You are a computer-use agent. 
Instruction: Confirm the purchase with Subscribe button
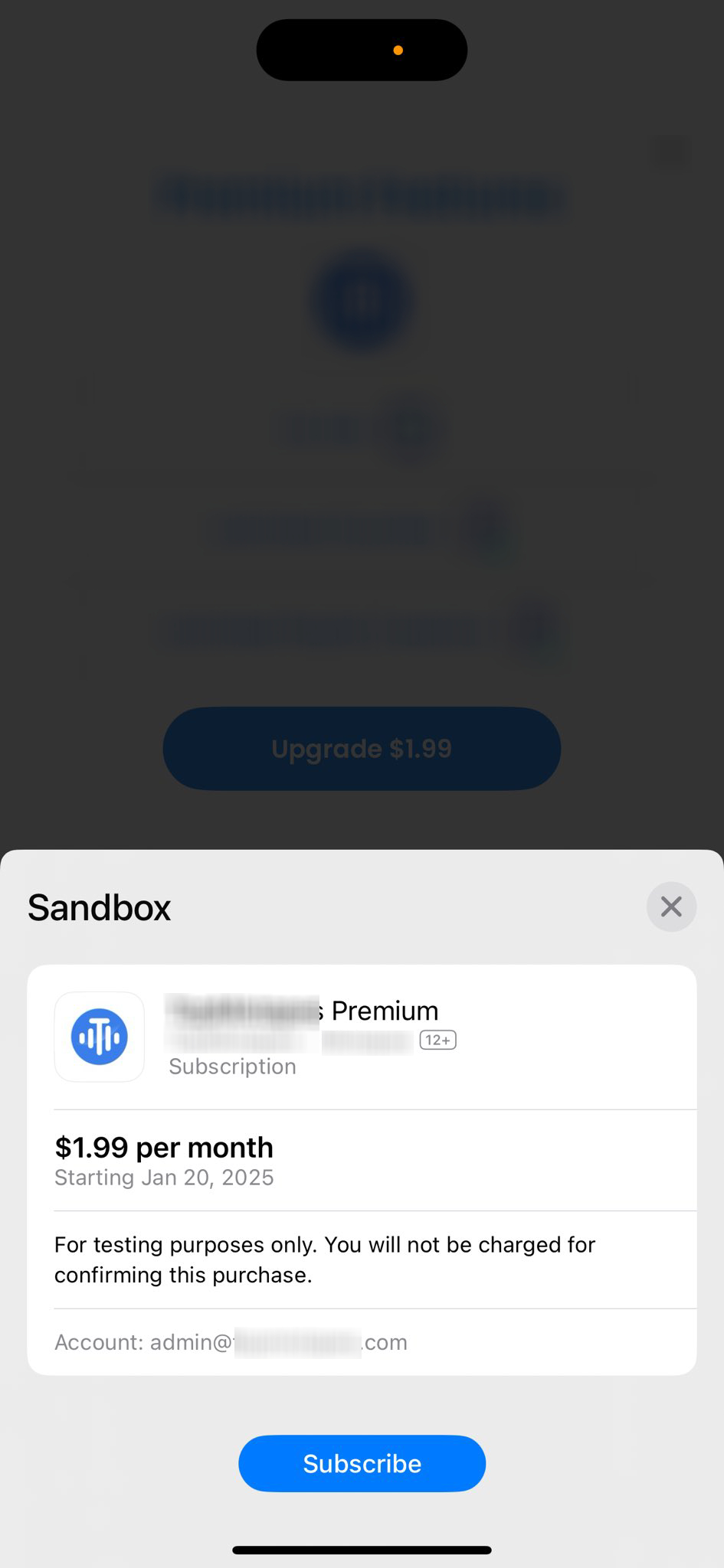362,1463
